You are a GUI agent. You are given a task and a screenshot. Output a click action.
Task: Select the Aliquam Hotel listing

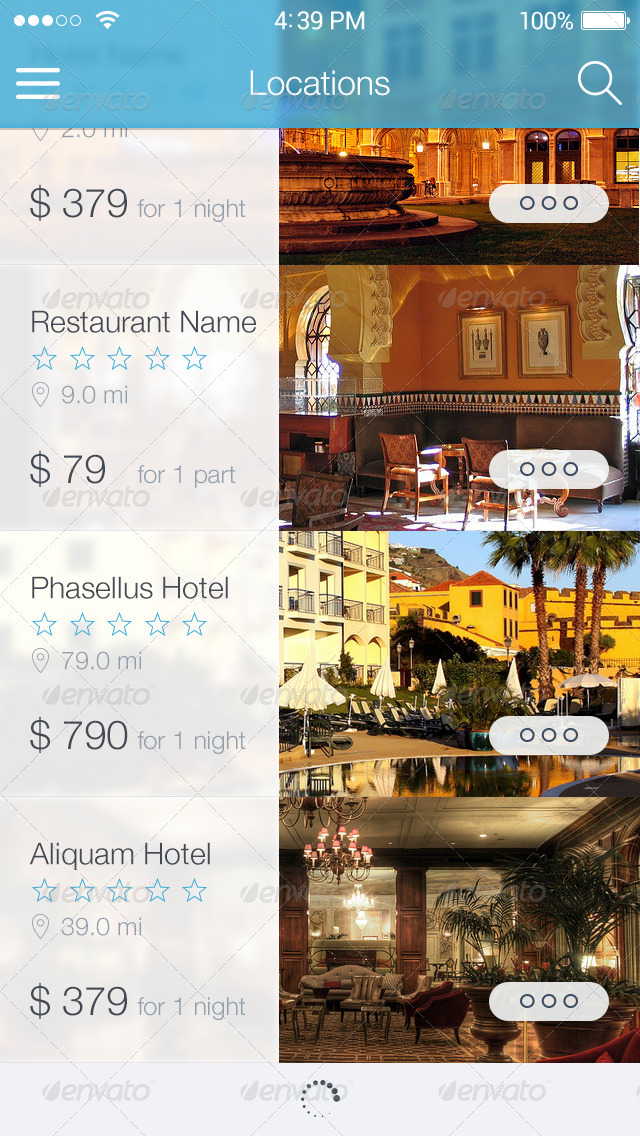[x=121, y=854]
